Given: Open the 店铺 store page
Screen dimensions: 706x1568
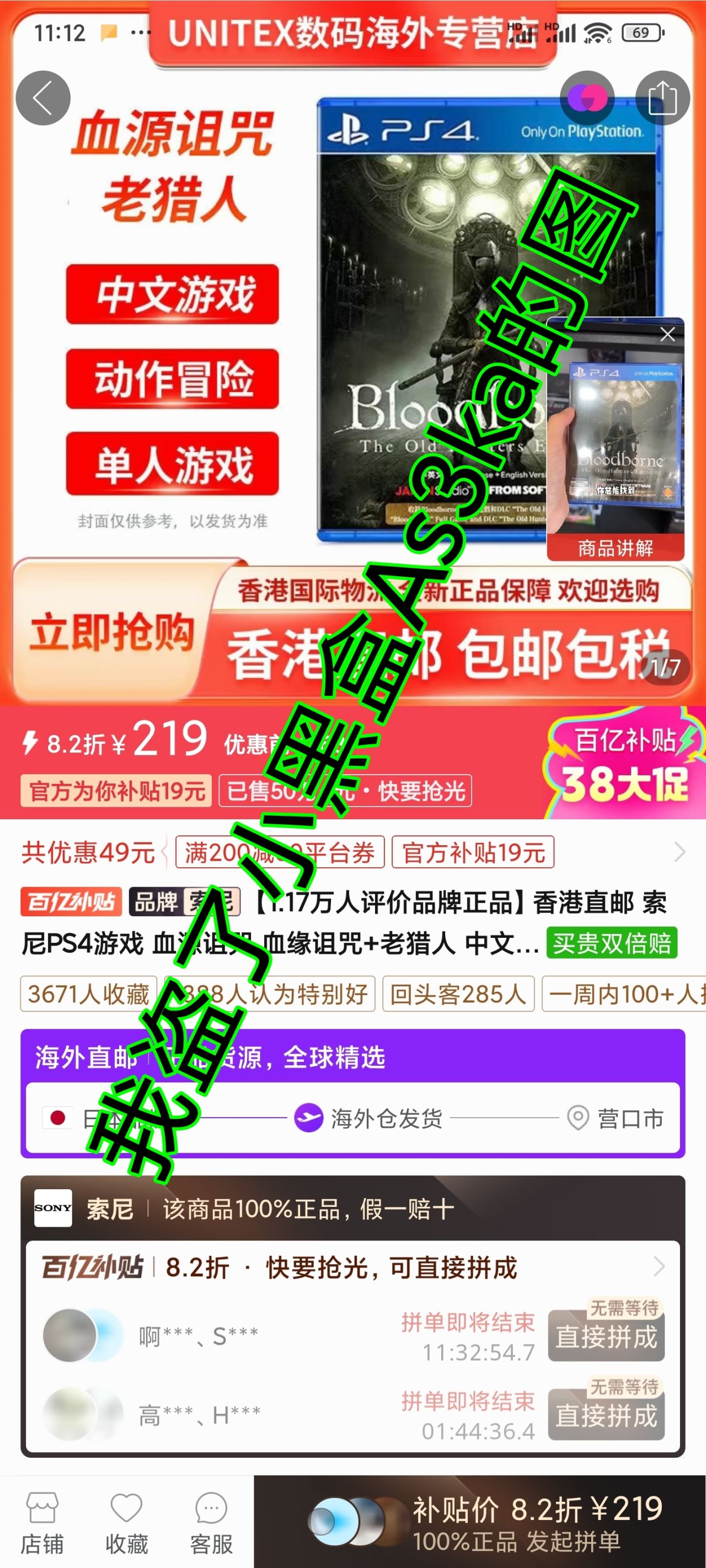Looking at the screenshot, I should pyautogui.click(x=42, y=1522).
